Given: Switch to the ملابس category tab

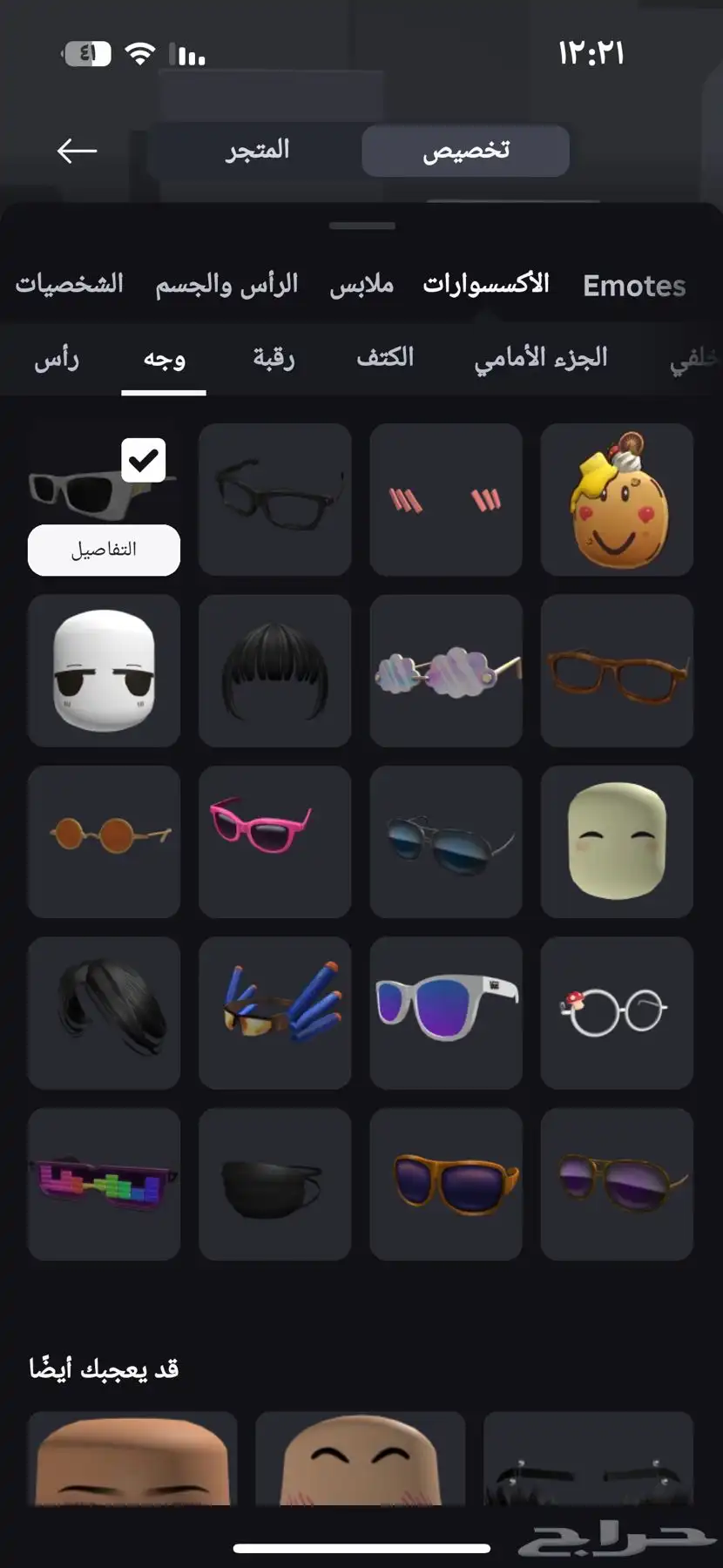Looking at the screenshot, I should (361, 285).
